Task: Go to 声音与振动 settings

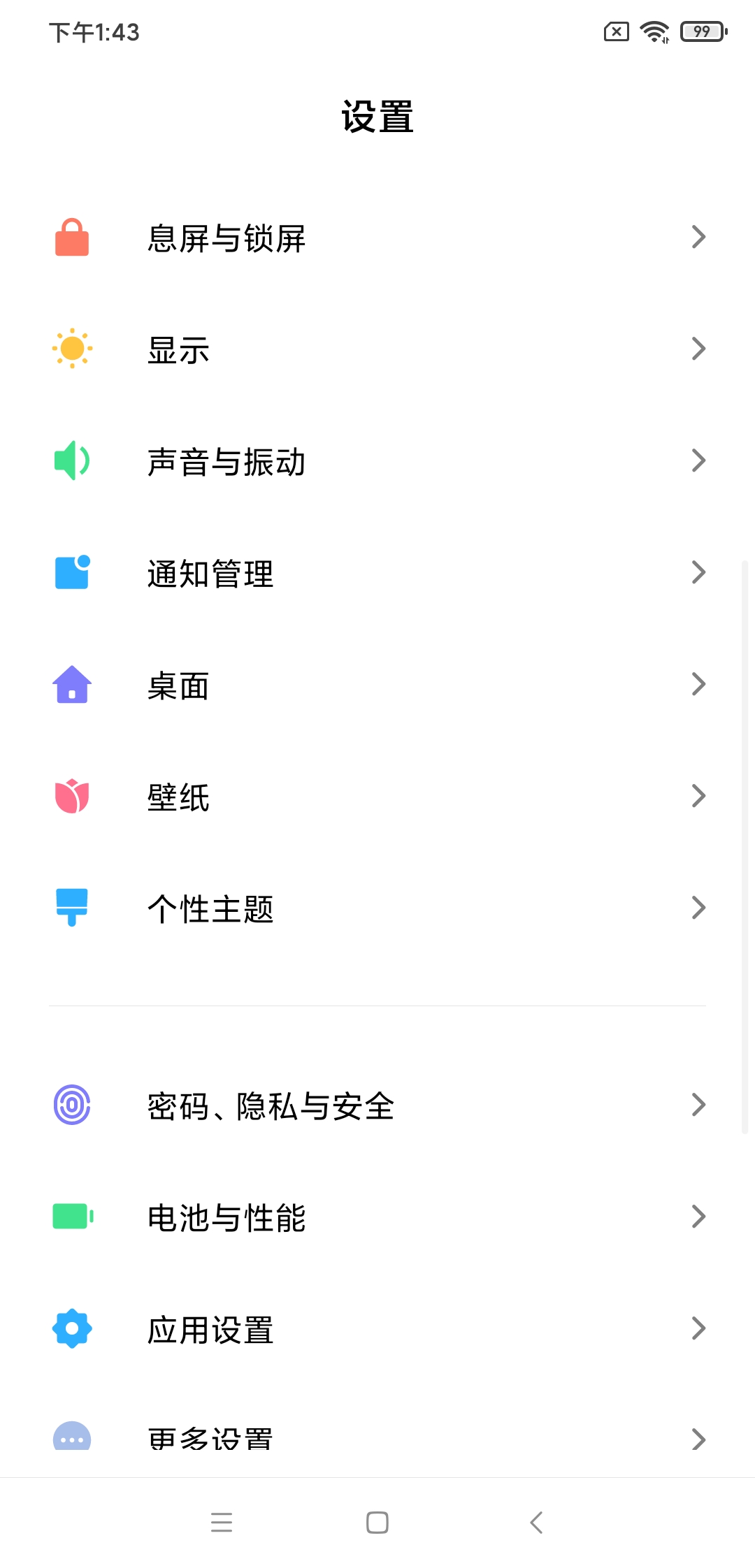Action: (x=377, y=461)
